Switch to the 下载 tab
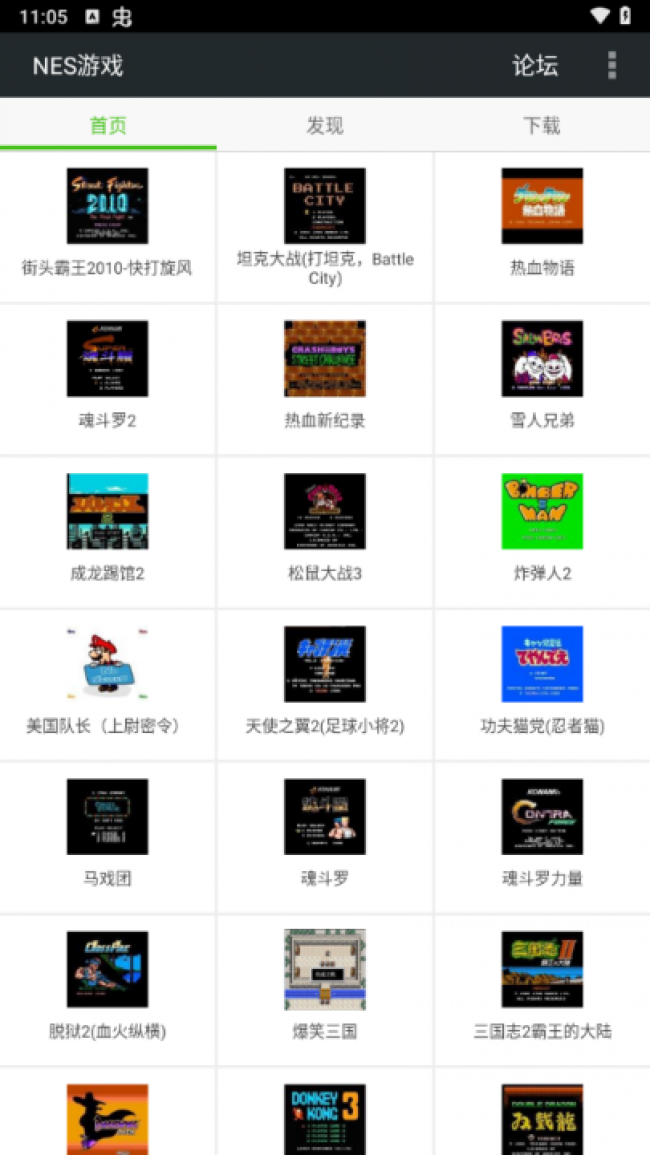 [x=541, y=126]
